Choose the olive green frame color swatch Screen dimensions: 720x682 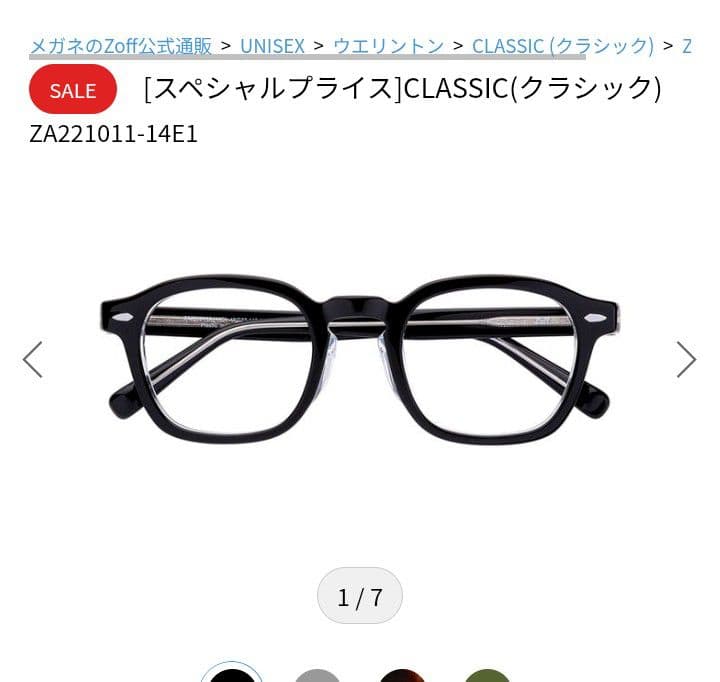487,676
